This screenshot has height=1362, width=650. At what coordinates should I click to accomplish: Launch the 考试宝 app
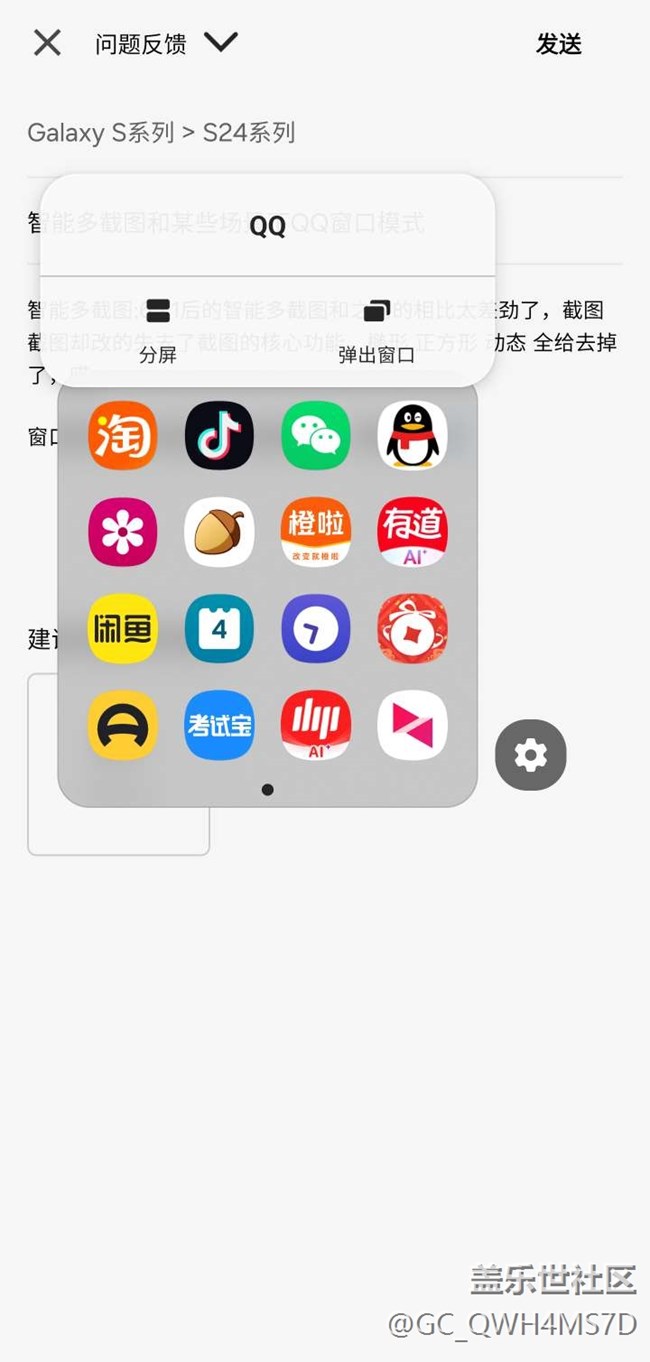click(x=219, y=725)
